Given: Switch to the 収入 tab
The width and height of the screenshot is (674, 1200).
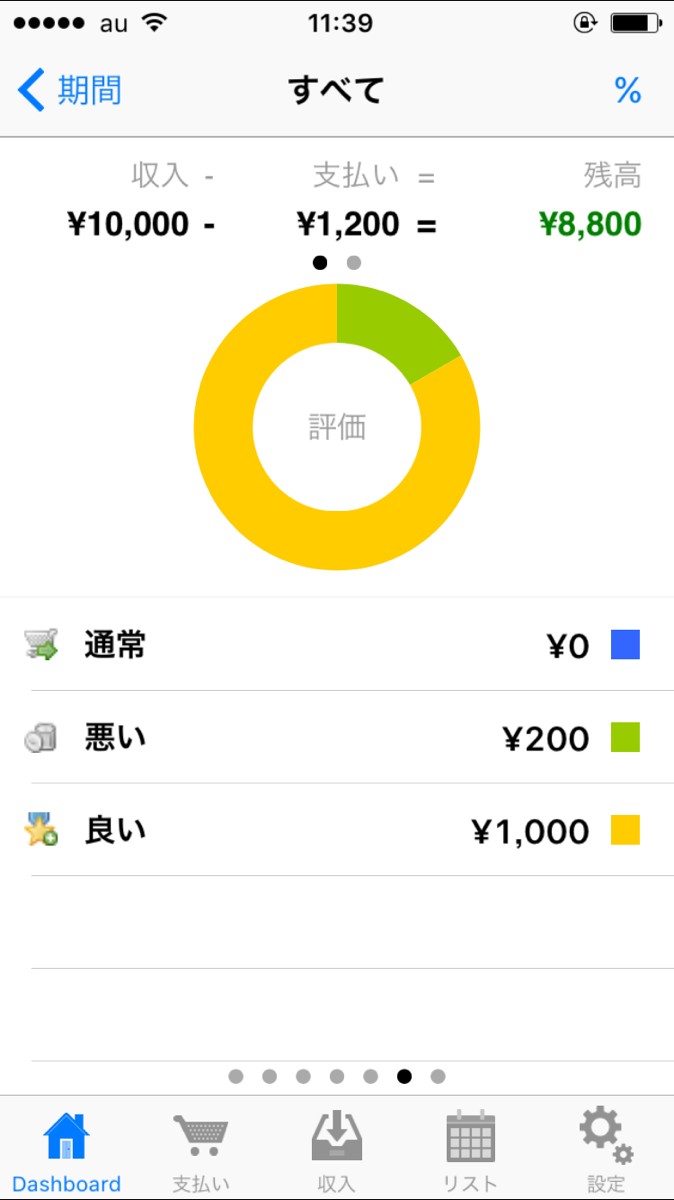Looking at the screenshot, I should tap(336, 1153).
